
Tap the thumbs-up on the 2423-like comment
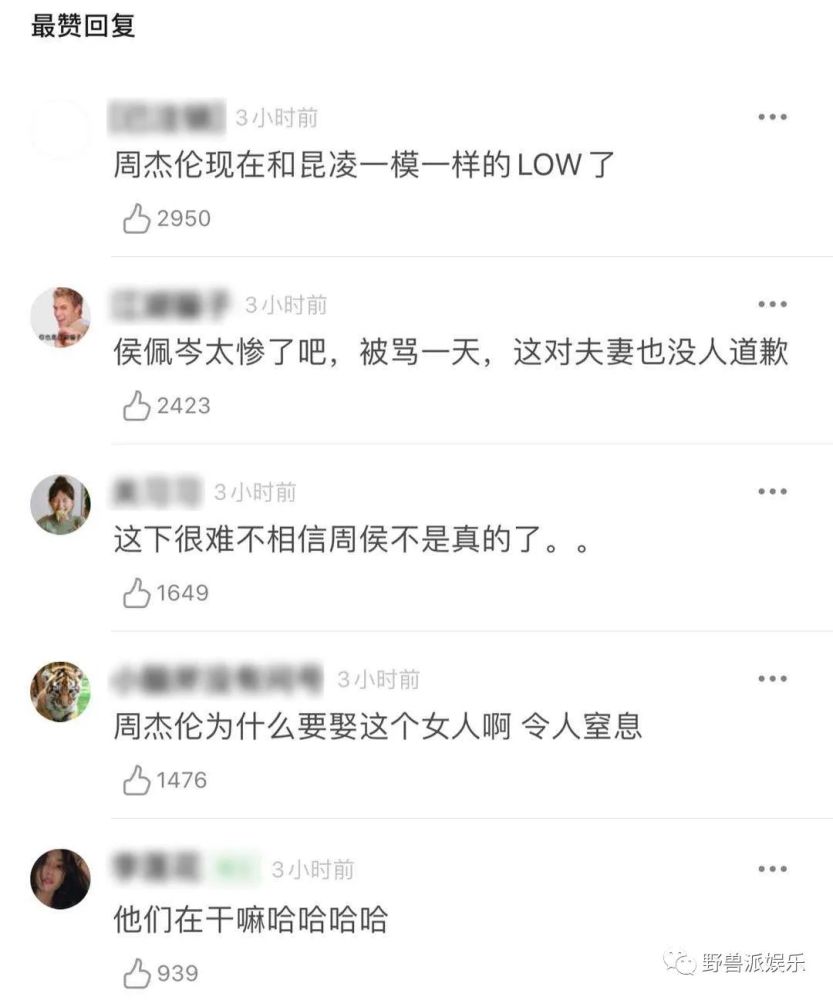point(138,405)
